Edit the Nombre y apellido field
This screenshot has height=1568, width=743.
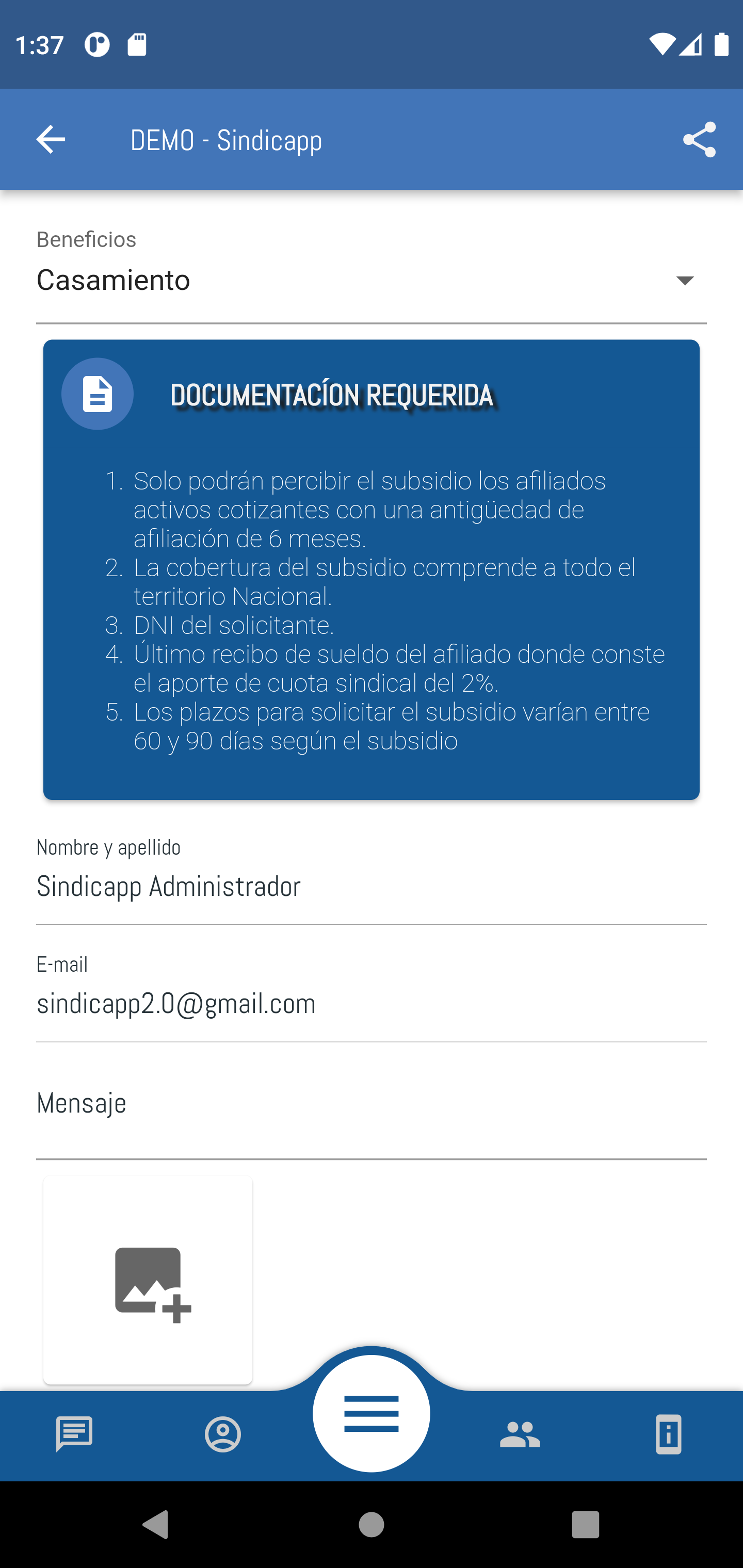[371, 886]
